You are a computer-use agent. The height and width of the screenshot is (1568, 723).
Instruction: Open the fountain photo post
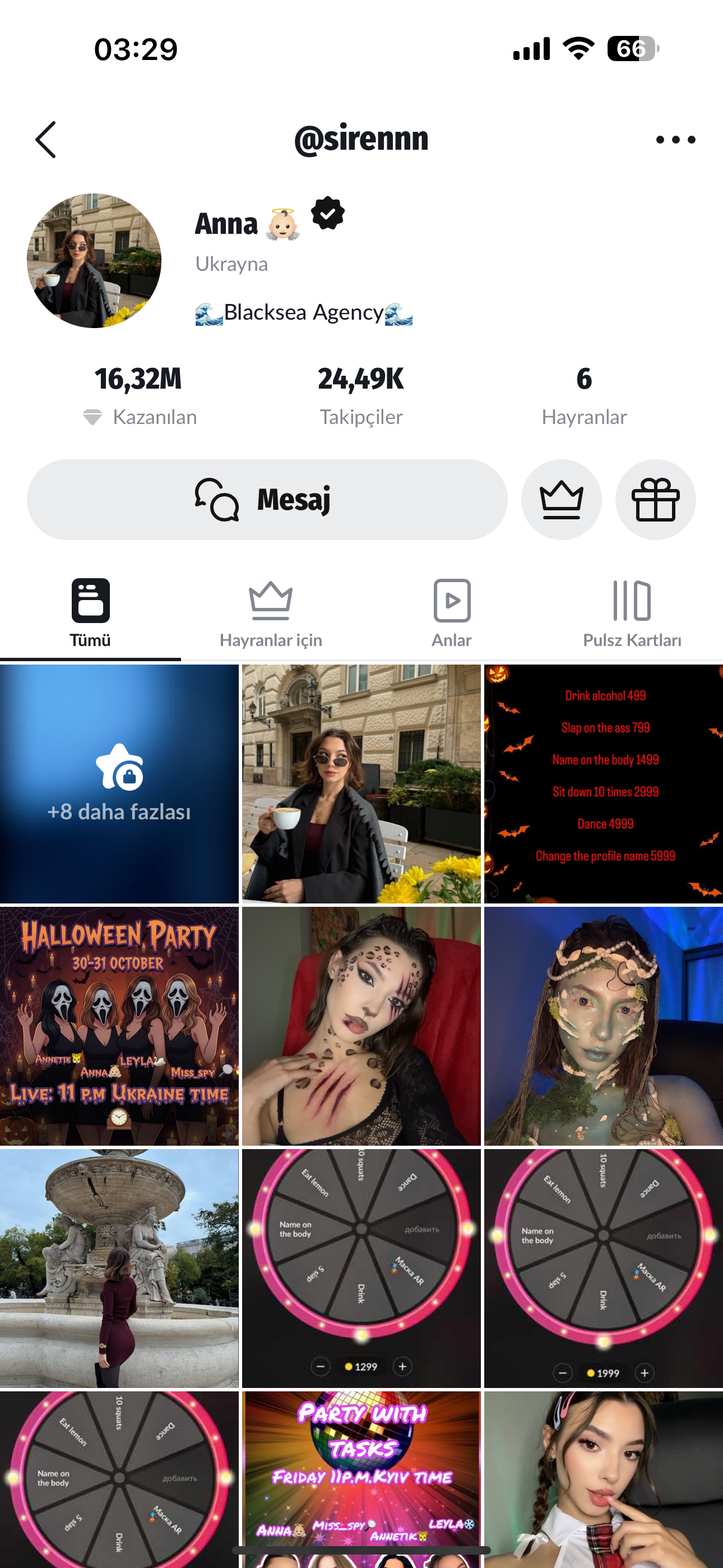[119, 1267]
